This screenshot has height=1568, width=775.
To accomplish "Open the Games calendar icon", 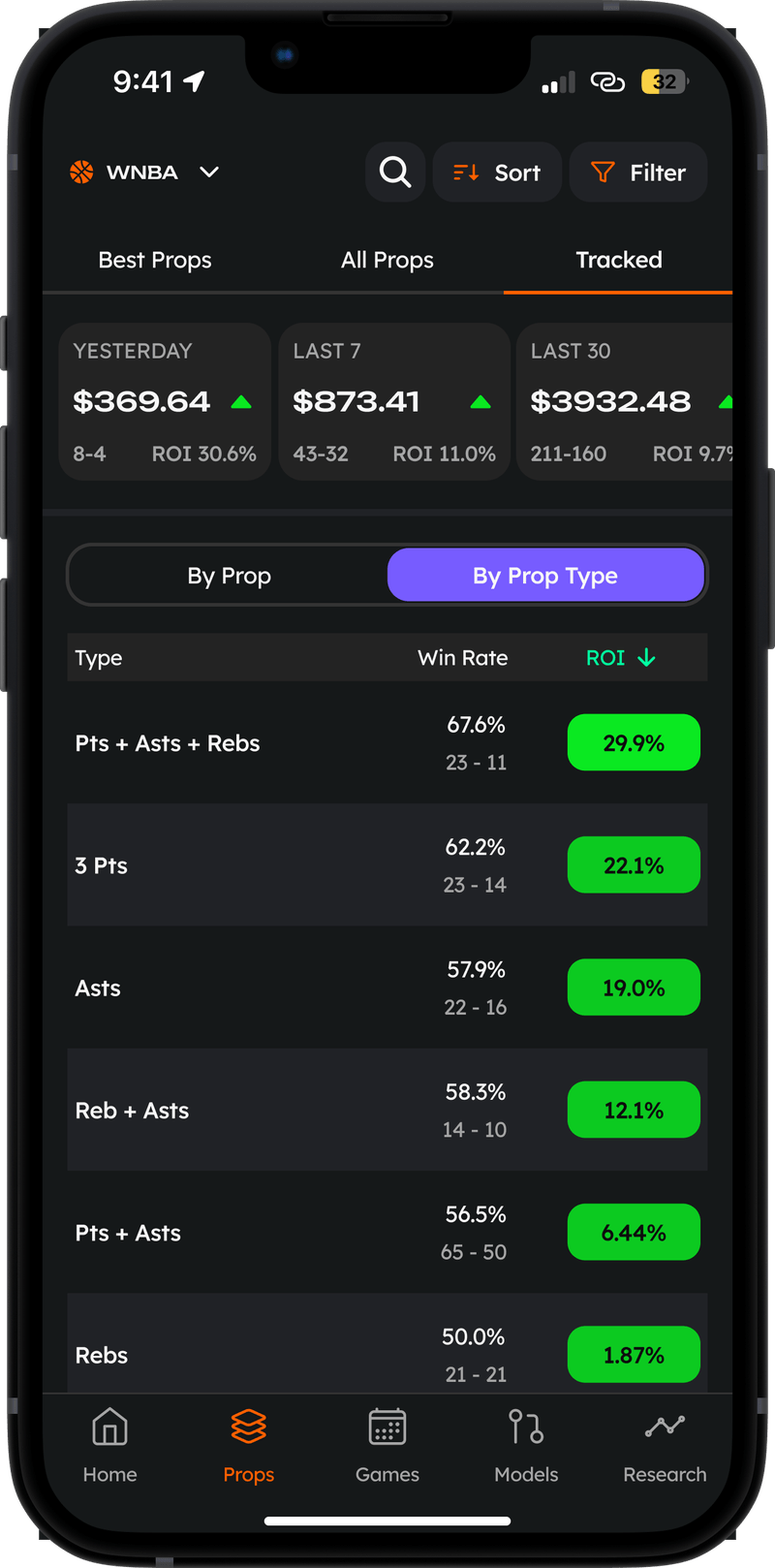I will point(387,1427).
